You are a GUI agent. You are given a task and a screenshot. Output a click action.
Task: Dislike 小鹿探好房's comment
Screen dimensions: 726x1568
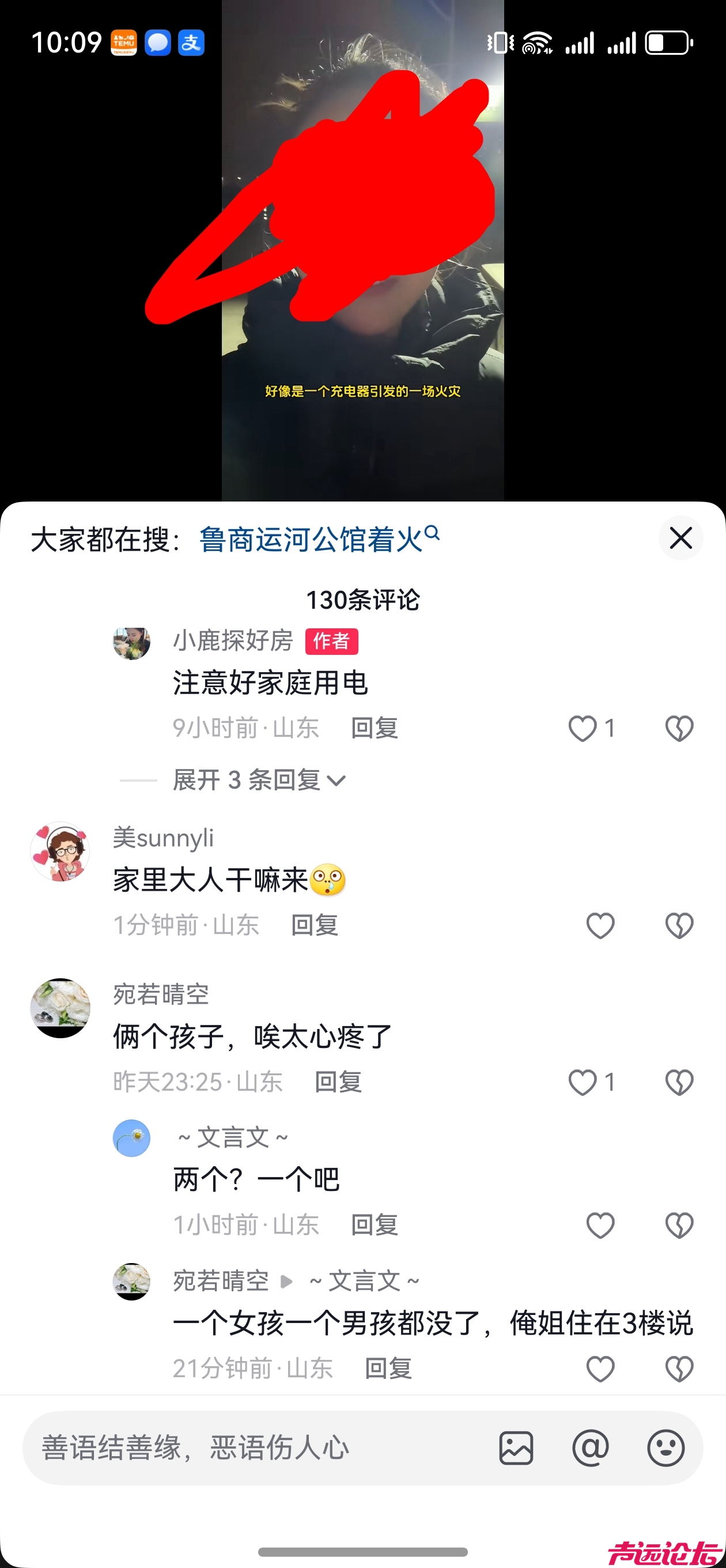(x=679, y=728)
